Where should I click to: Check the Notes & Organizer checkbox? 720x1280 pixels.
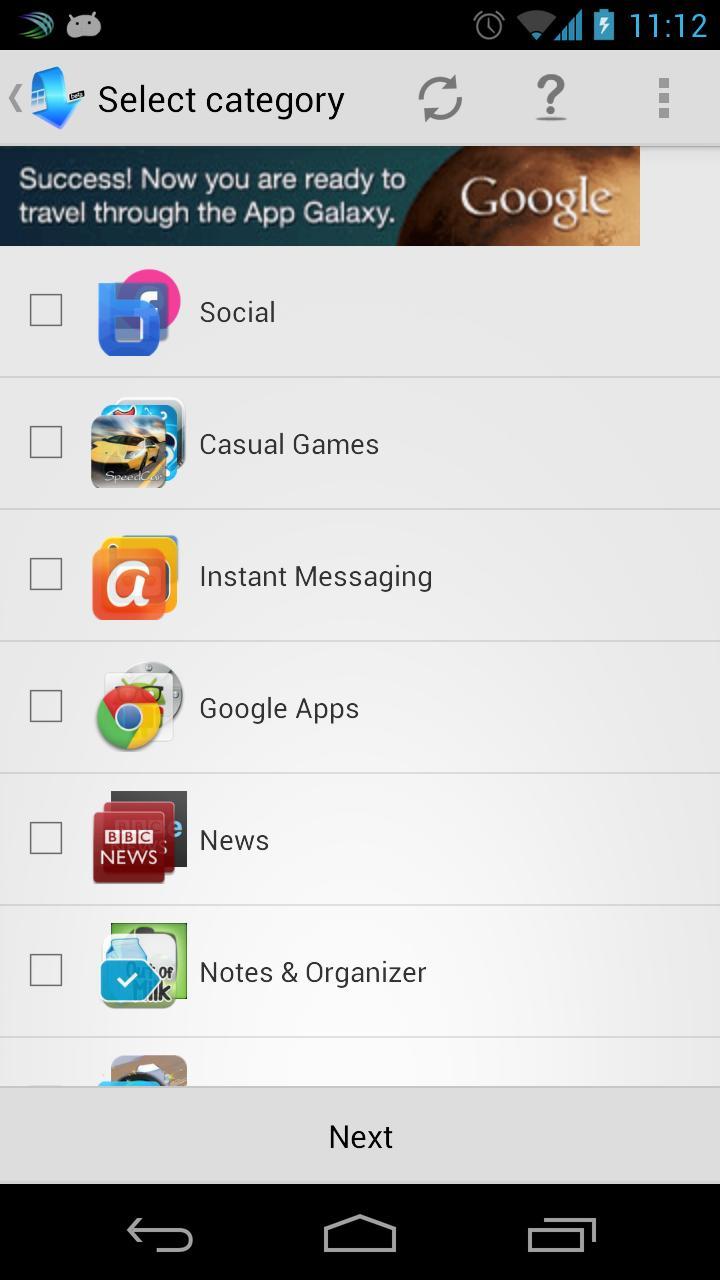46,971
